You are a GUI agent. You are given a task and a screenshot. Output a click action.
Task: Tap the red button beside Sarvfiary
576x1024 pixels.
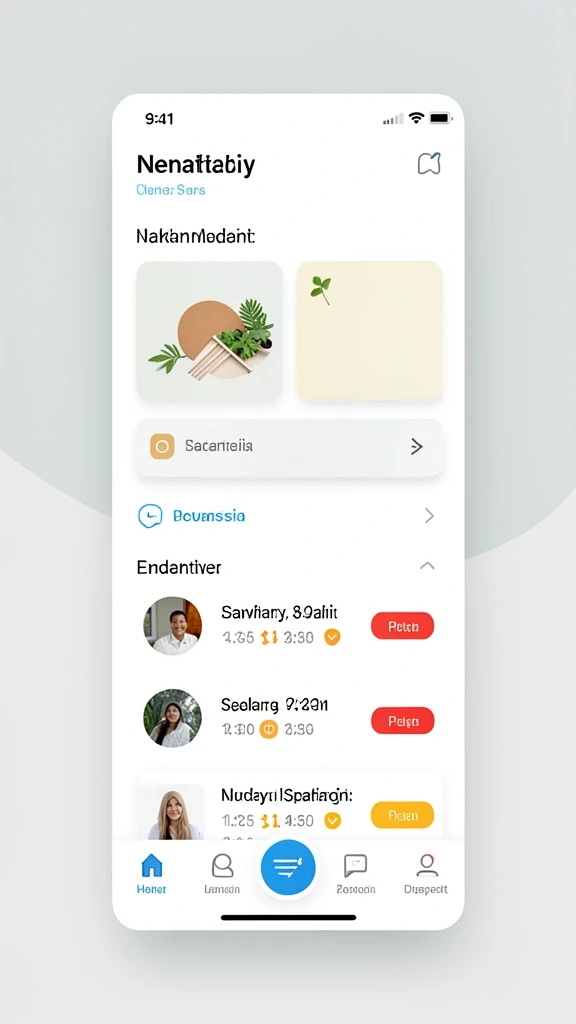point(402,626)
